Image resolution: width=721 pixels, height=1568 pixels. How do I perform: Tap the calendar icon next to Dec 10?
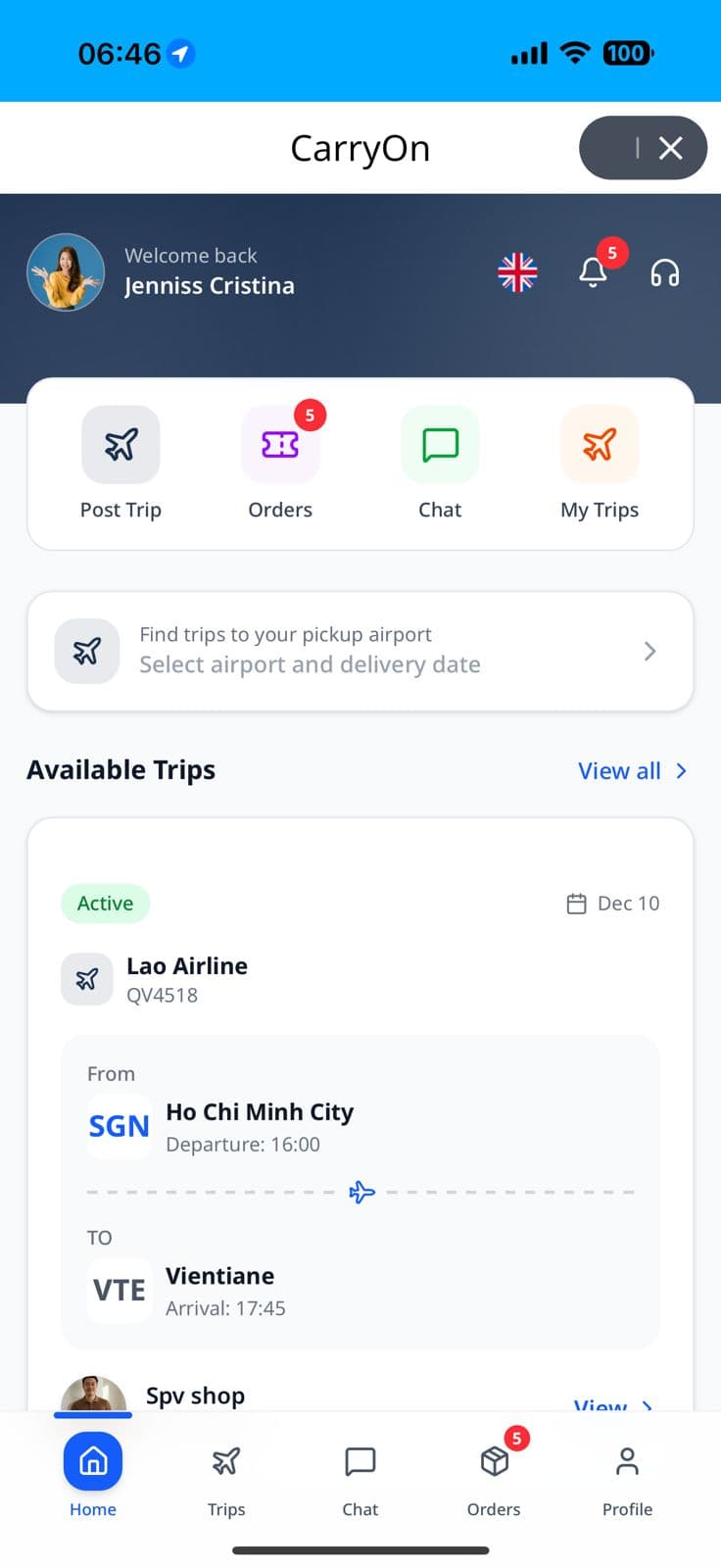coord(576,903)
